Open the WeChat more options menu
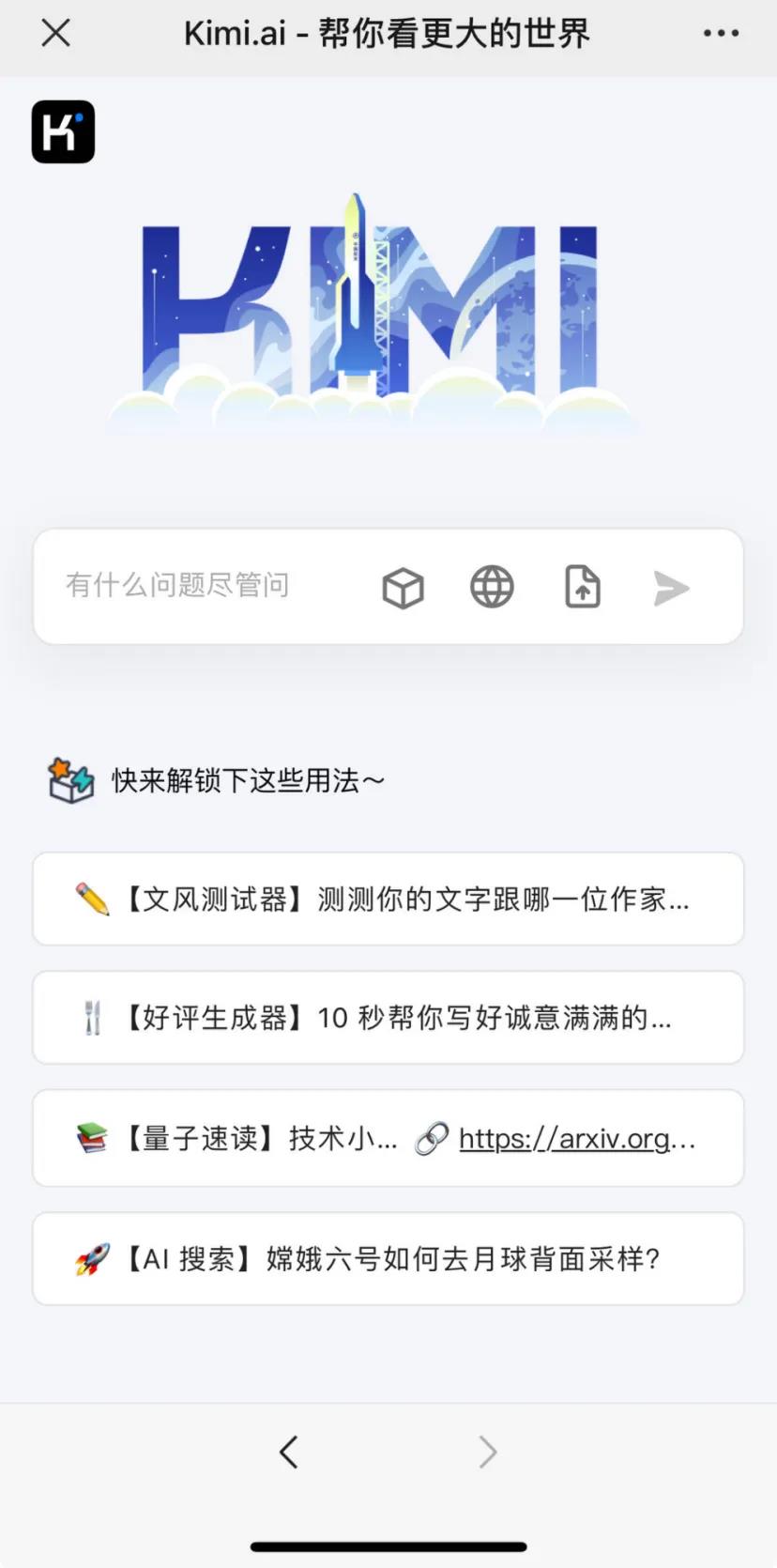Viewport: 777px width, 1568px height. pyautogui.click(x=720, y=34)
